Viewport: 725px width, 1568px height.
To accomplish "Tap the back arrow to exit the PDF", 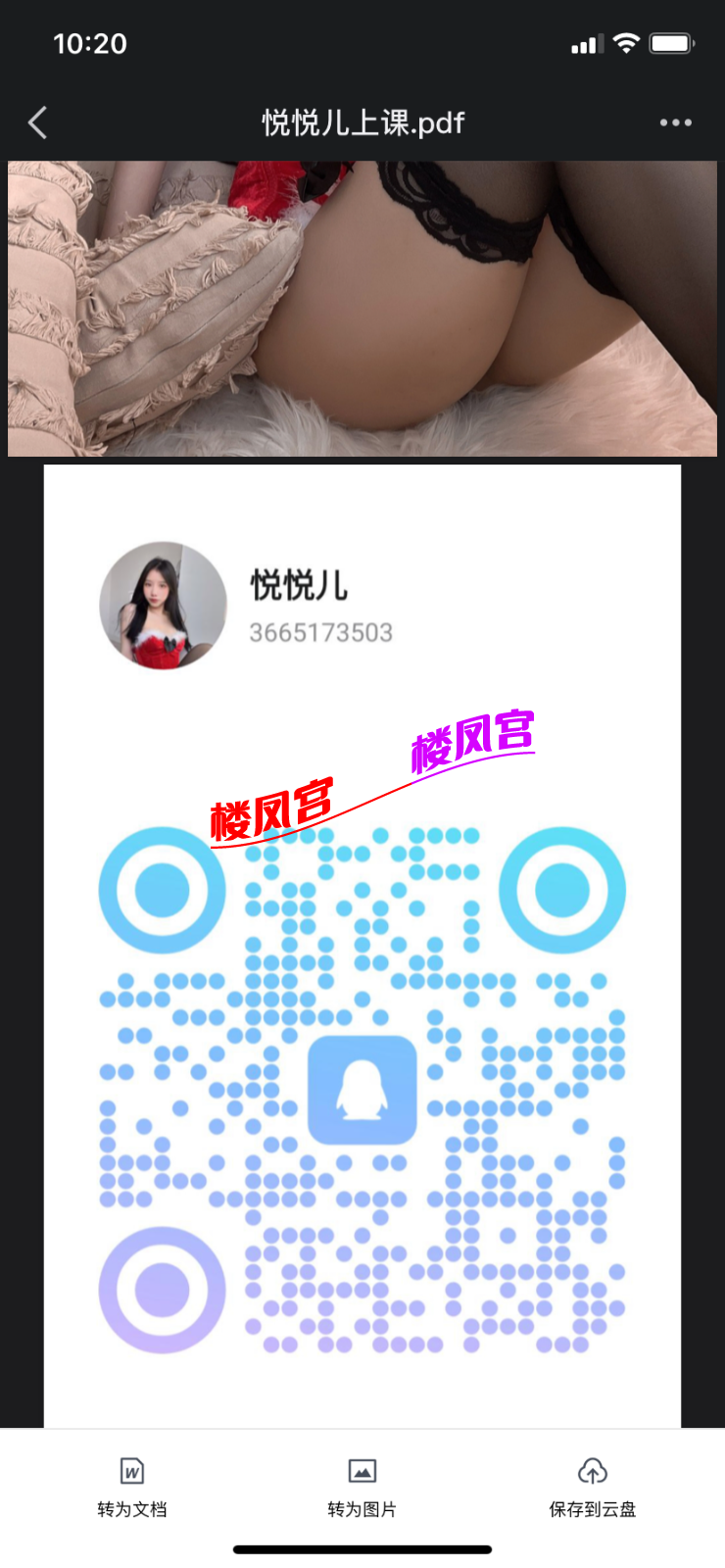I will [x=37, y=122].
